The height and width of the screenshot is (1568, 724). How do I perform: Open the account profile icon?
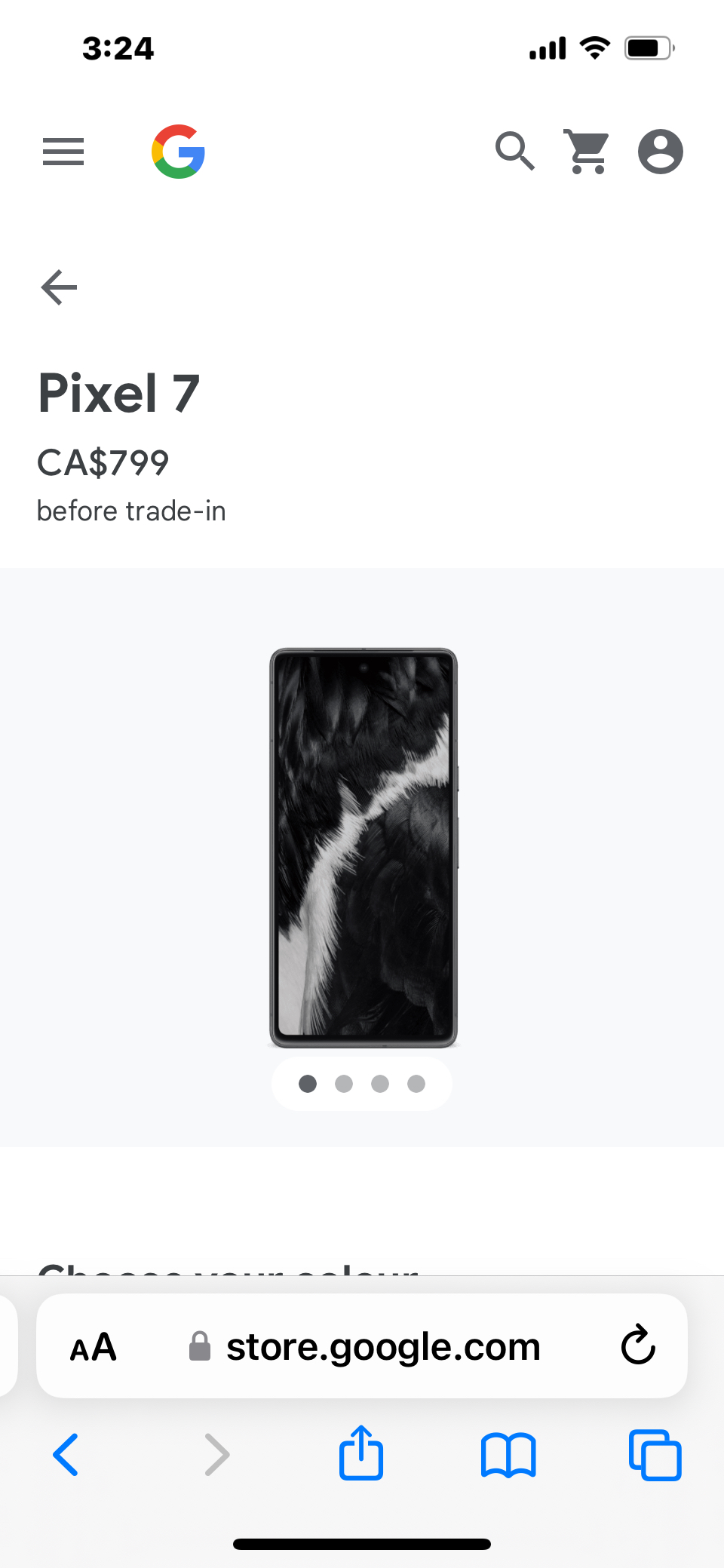[x=661, y=152]
